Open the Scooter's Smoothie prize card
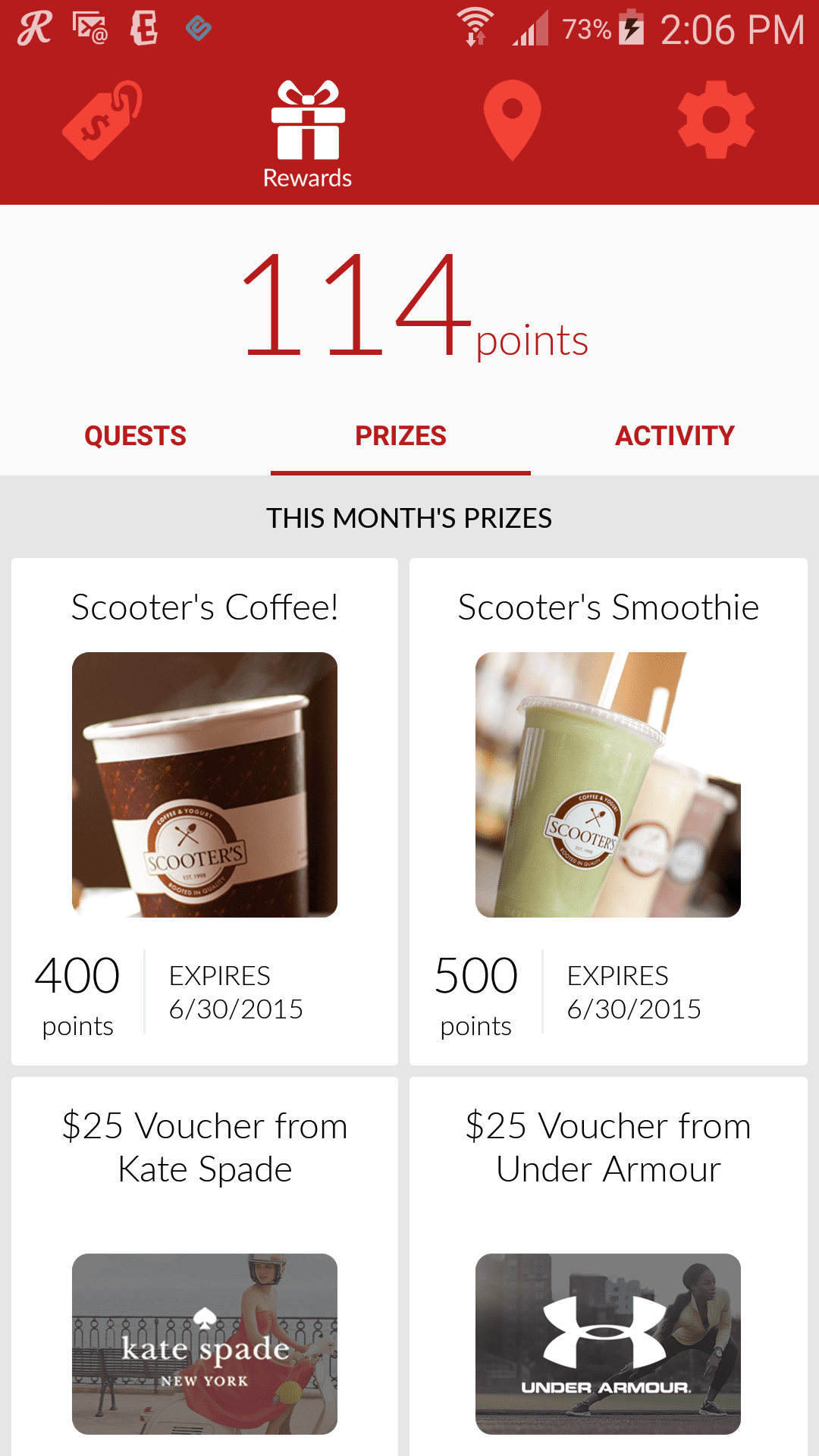The height and width of the screenshot is (1456, 819). point(608,811)
